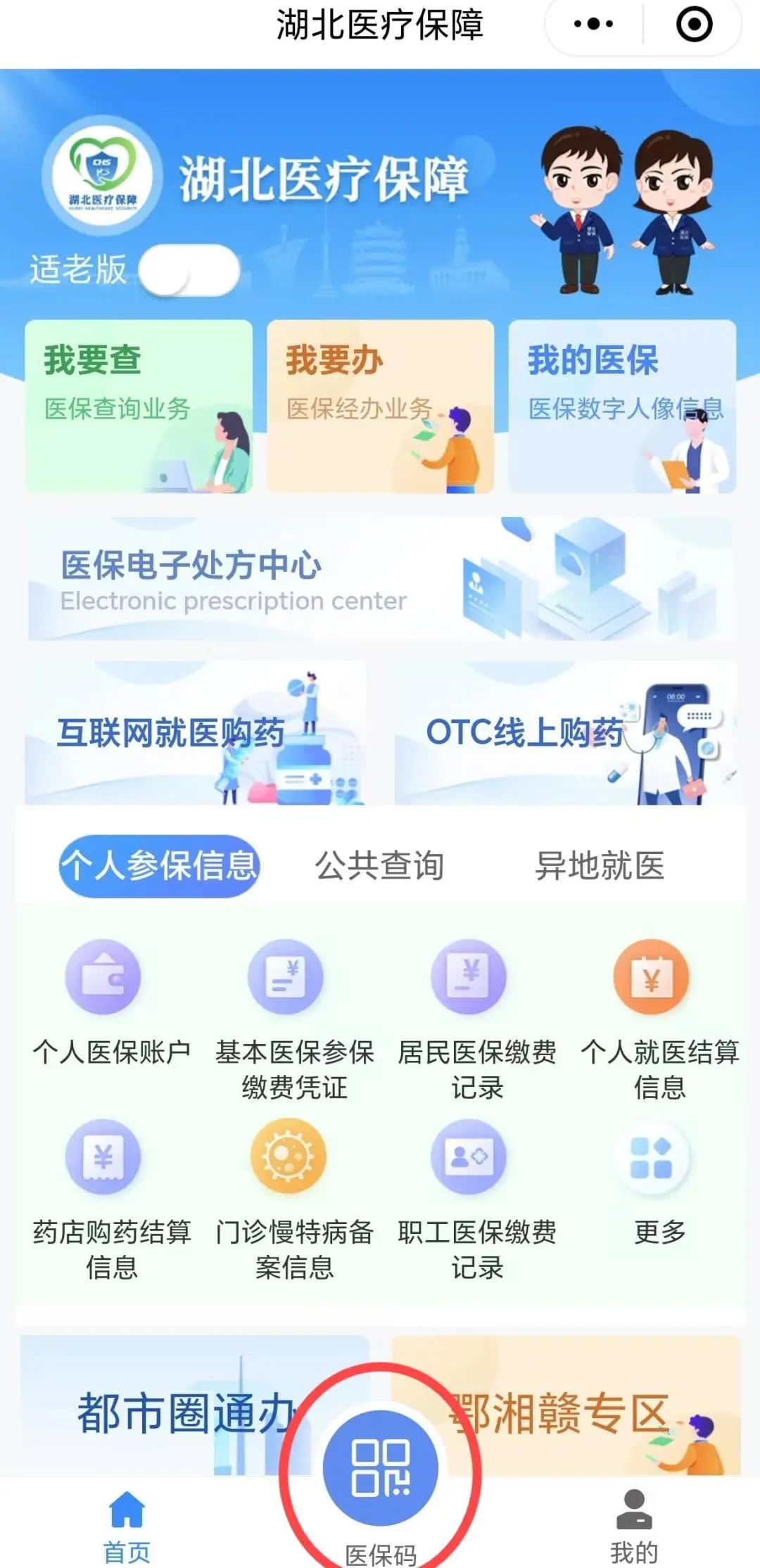Toggle the 适老版 switch
This screenshot has width=760, height=1568.
[x=189, y=270]
